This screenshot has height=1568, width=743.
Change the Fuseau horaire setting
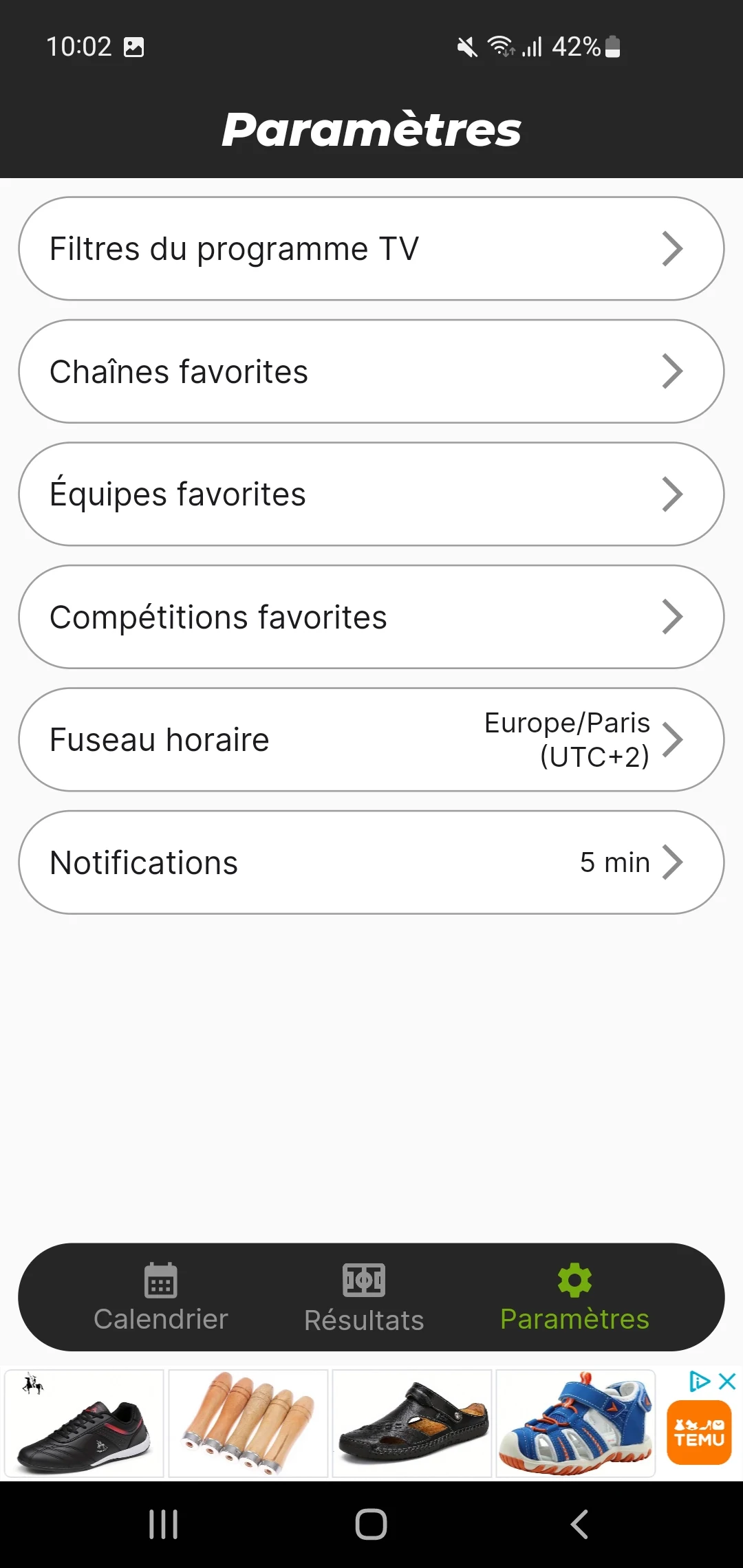[371, 739]
